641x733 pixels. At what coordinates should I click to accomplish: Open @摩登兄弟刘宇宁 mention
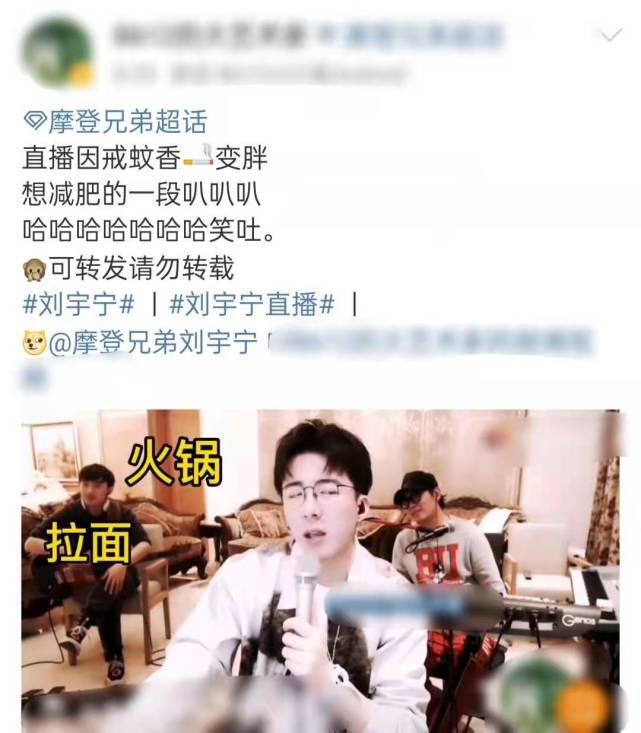[154, 342]
